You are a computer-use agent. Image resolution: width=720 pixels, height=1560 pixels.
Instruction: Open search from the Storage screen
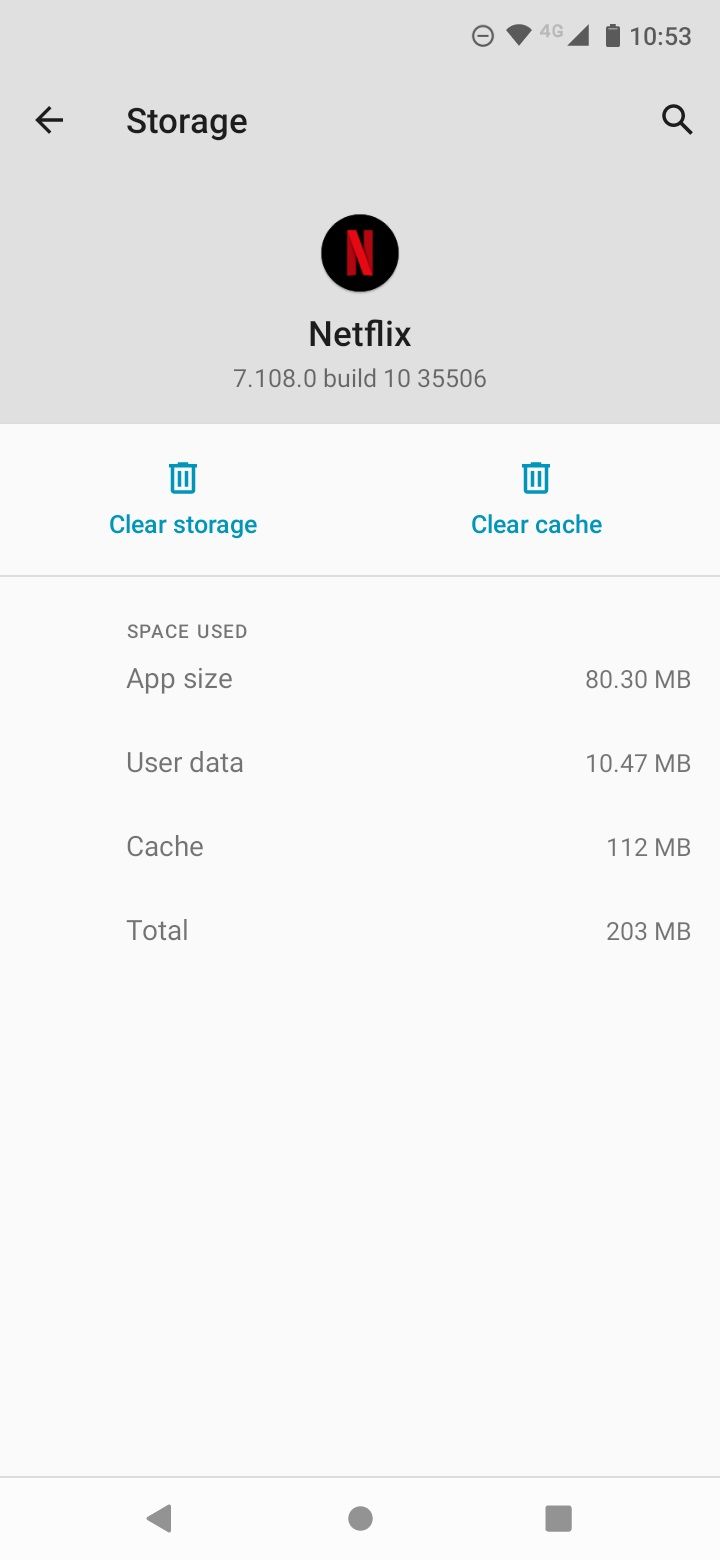click(x=677, y=120)
